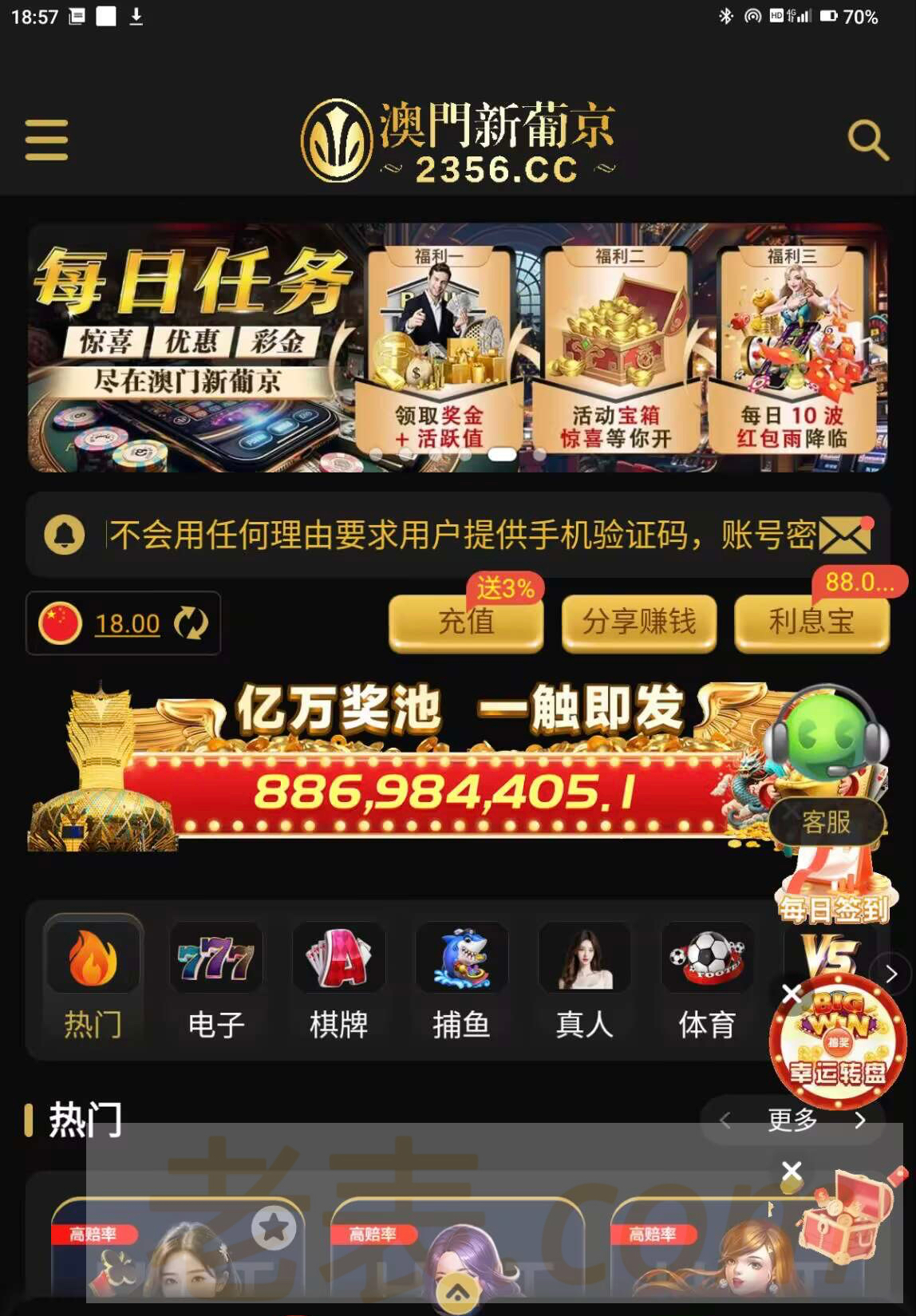Viewport: 916px width, 1316px height.
Task: Switch to the 棋牌 category
Action: 338,982
